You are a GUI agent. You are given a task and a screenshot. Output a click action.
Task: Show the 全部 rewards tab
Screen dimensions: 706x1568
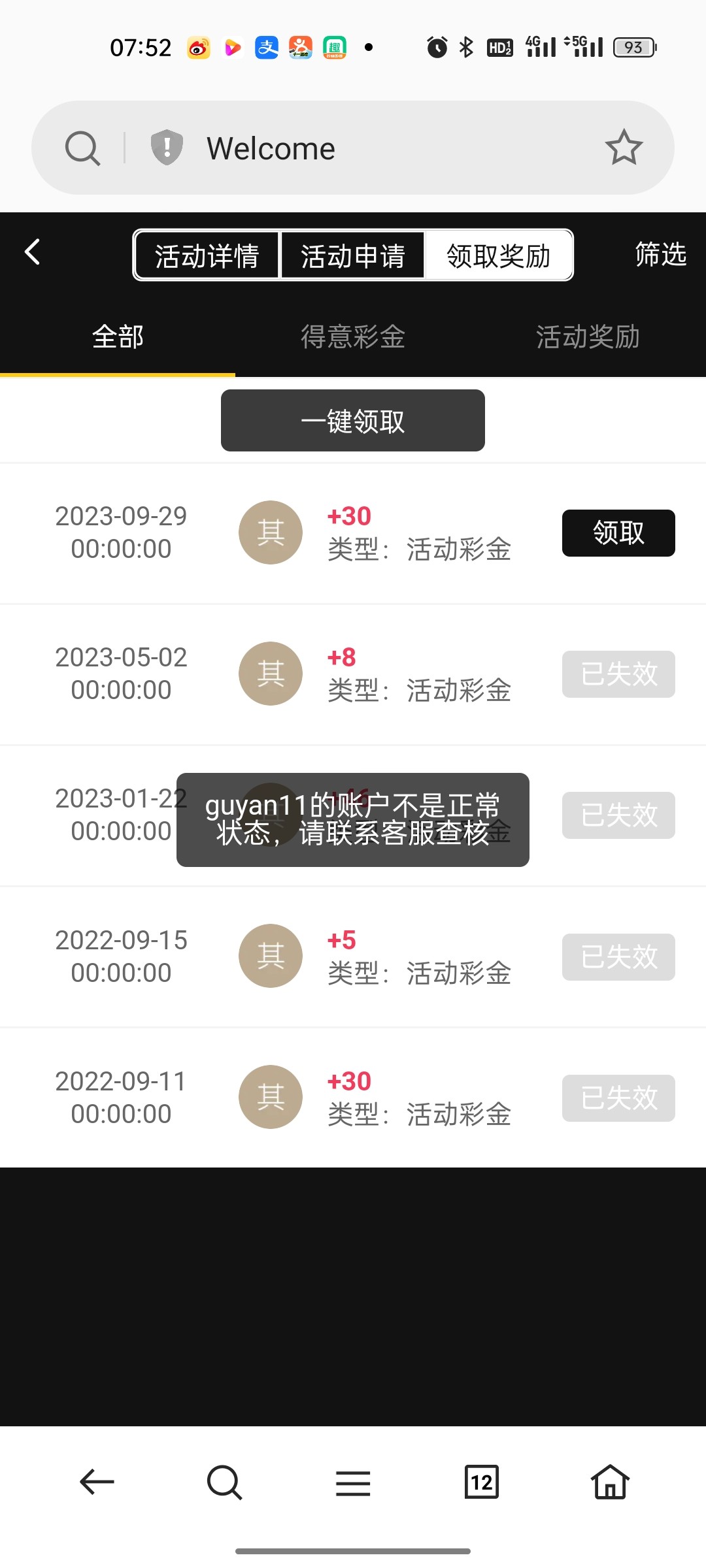point(118,337)
